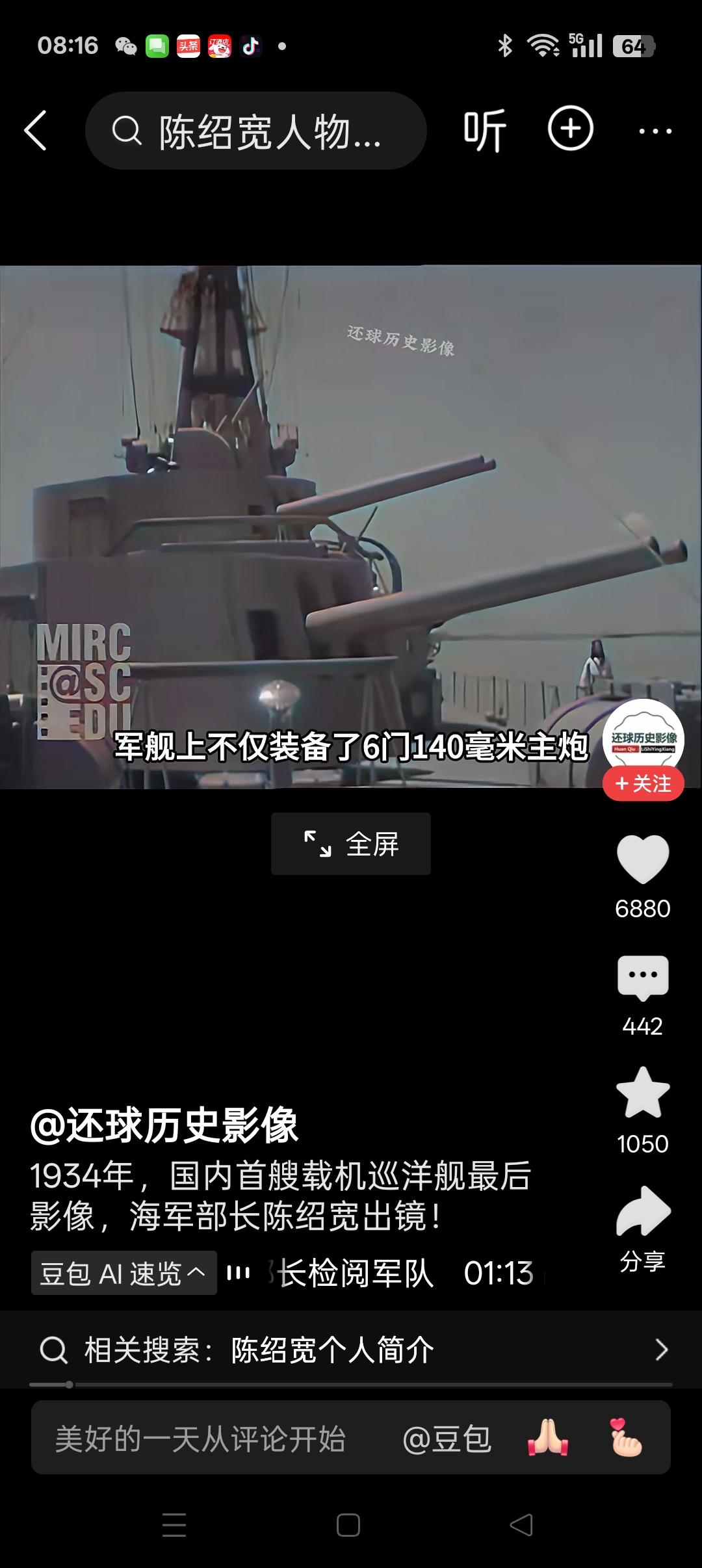
Task: Tap the 听 listen icon
Action: [484, 130]
